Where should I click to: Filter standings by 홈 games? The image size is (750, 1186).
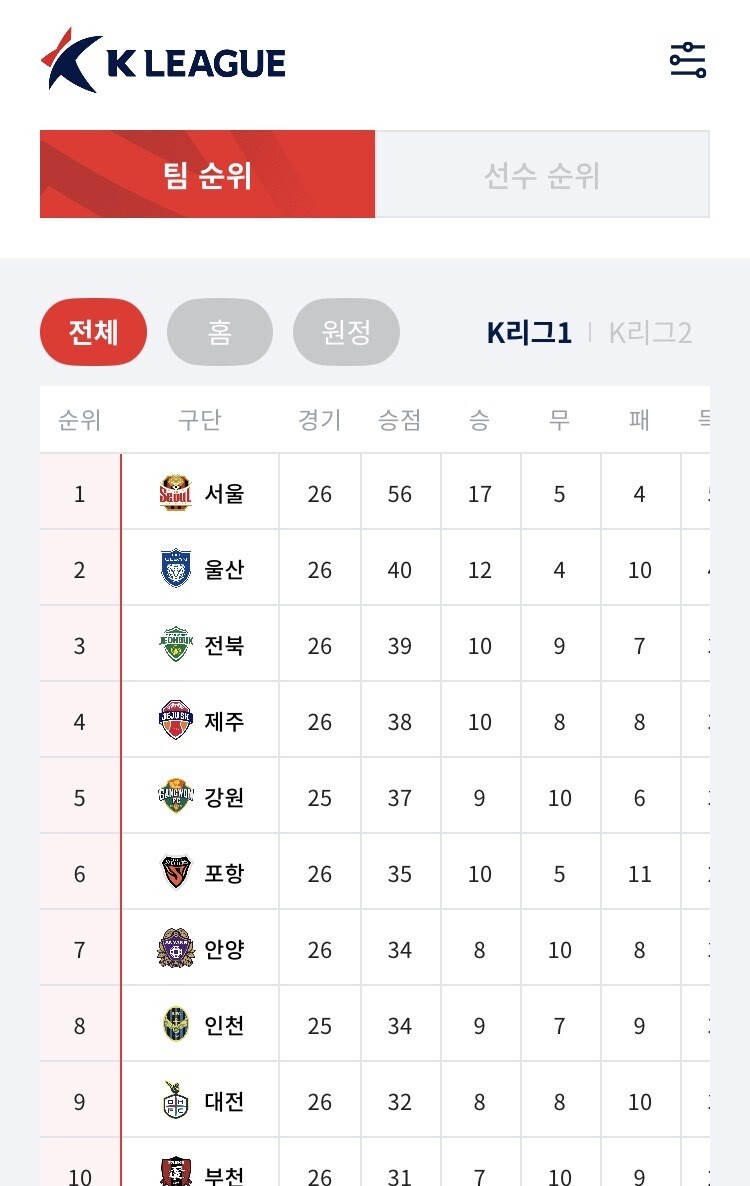219,332
